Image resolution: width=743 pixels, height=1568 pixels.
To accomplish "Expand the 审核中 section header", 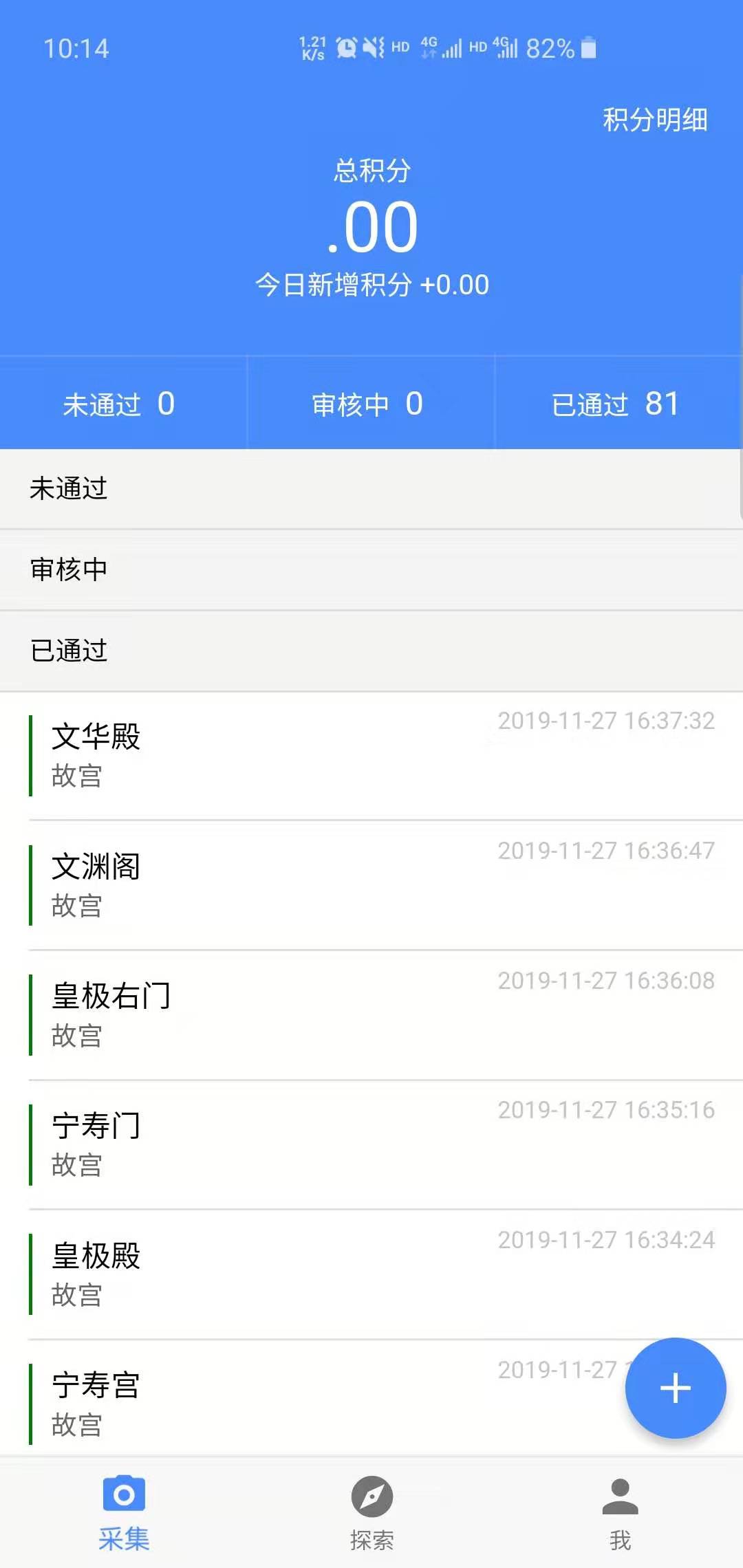I will coord(371,570).
